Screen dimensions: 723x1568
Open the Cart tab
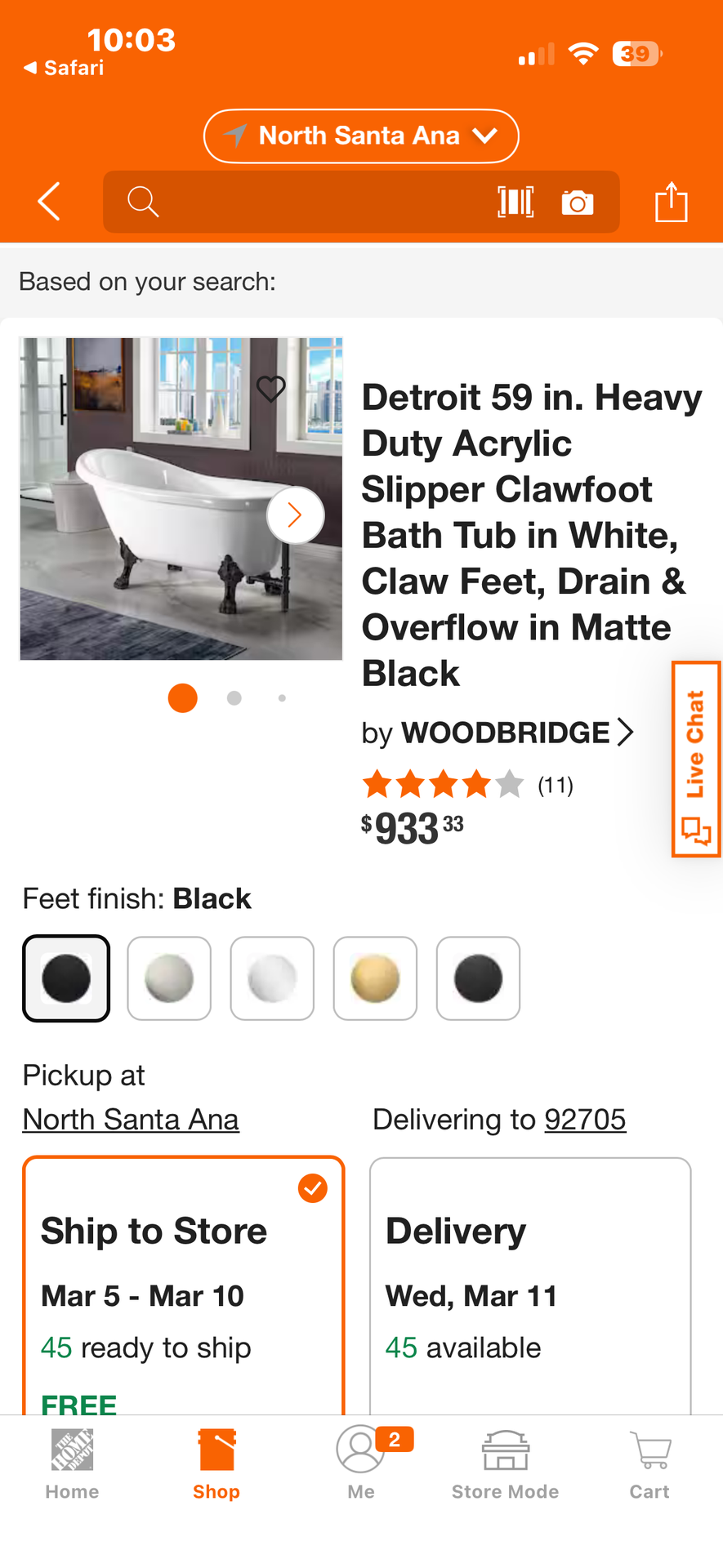click(x=649, y=1464)
